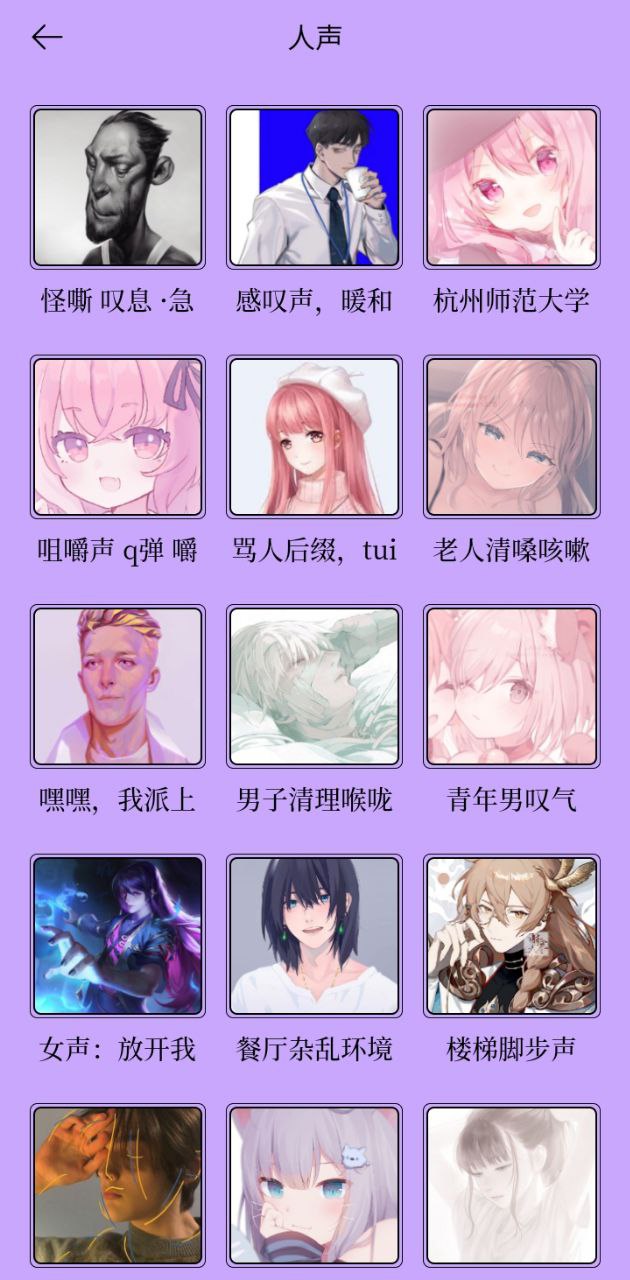630x1280 pixels.
Task: Choose the 骂人后缀，tui tile
Action: pyautogui.click(x=314, y=437)
